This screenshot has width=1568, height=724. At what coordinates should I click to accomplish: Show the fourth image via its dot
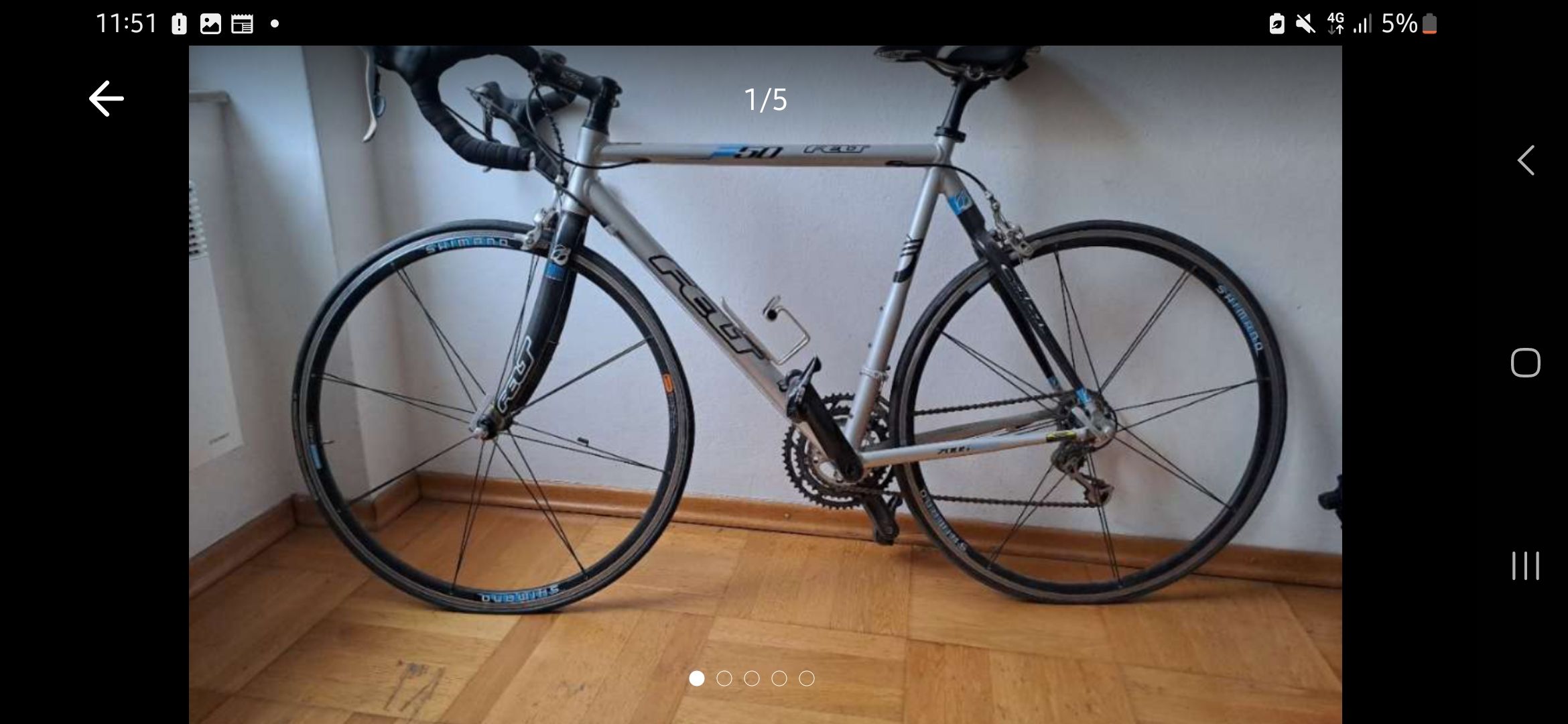tap(779, 678)
